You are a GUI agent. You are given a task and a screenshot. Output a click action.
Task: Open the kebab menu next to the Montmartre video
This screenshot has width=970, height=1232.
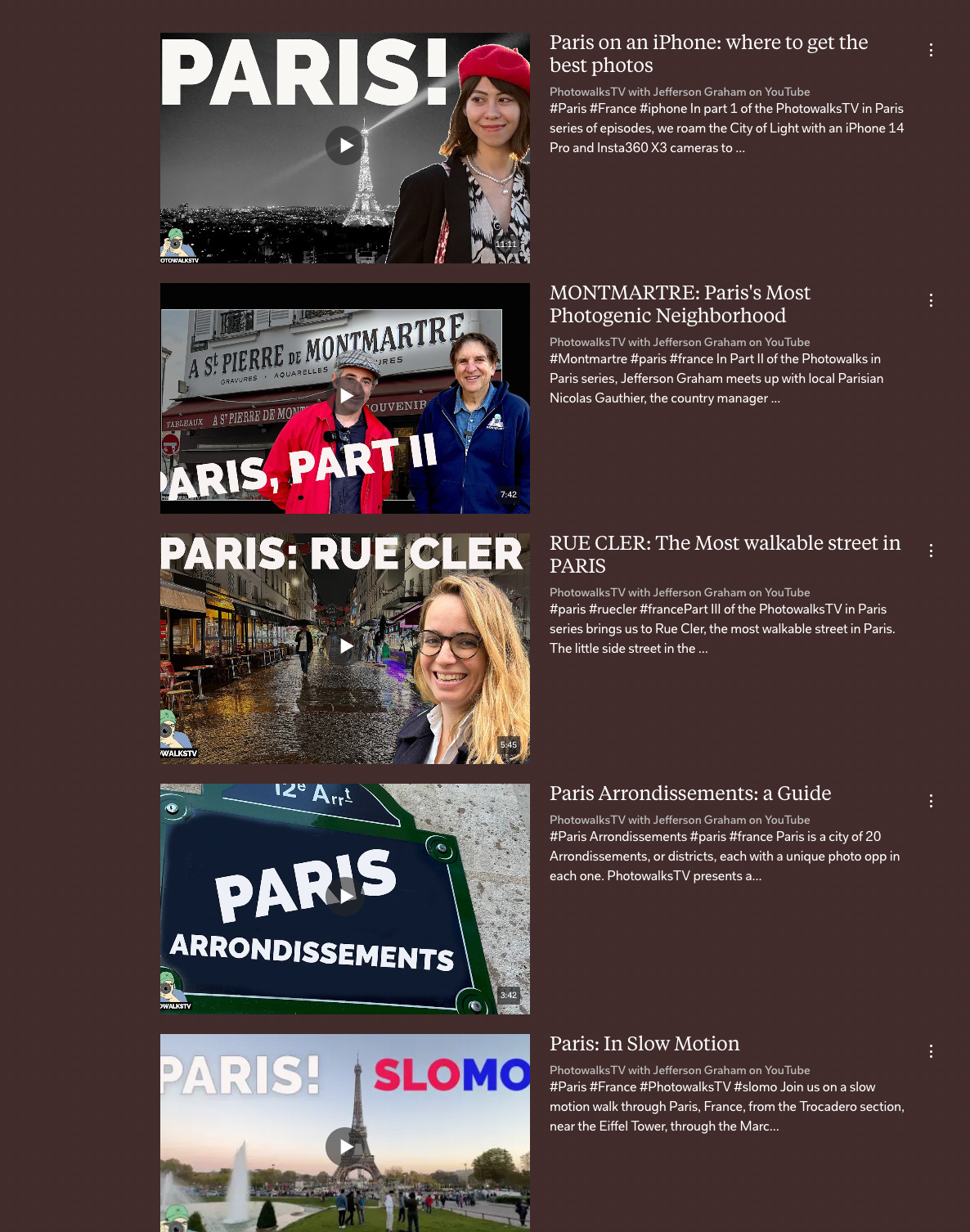coord(932,300)
